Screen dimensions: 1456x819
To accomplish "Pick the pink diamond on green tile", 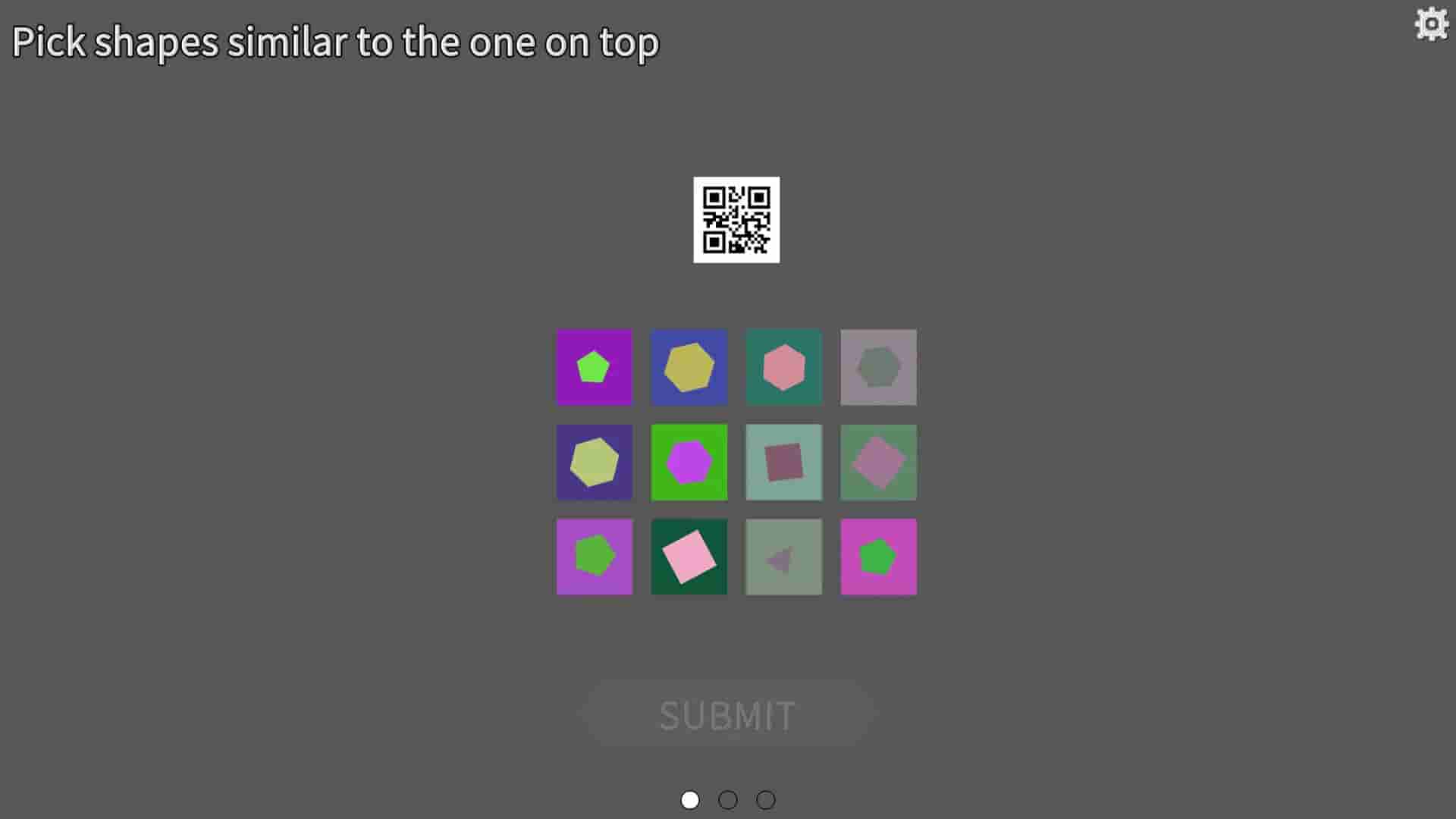I will (878, 462).
